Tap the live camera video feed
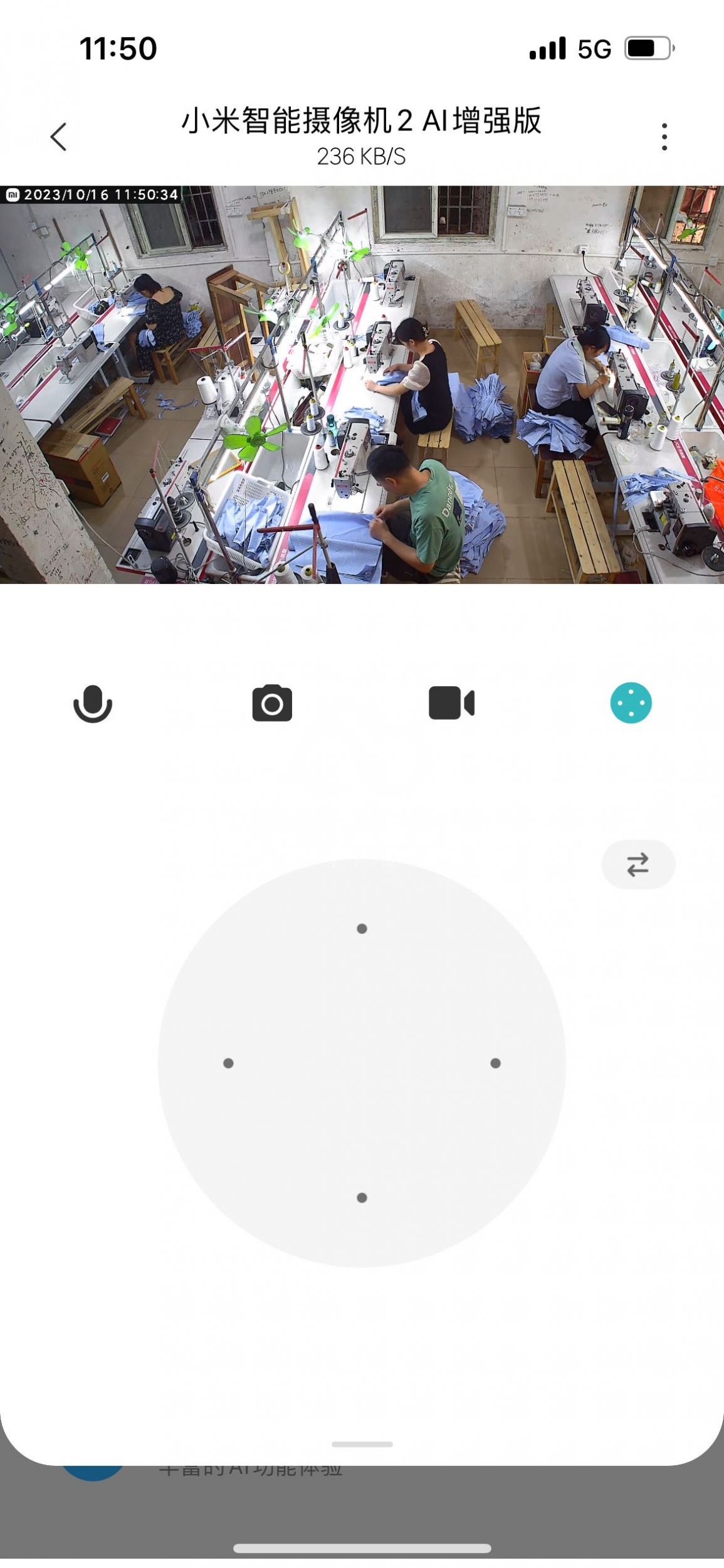The image size is (724, 1568). click(x=362, y=384)
